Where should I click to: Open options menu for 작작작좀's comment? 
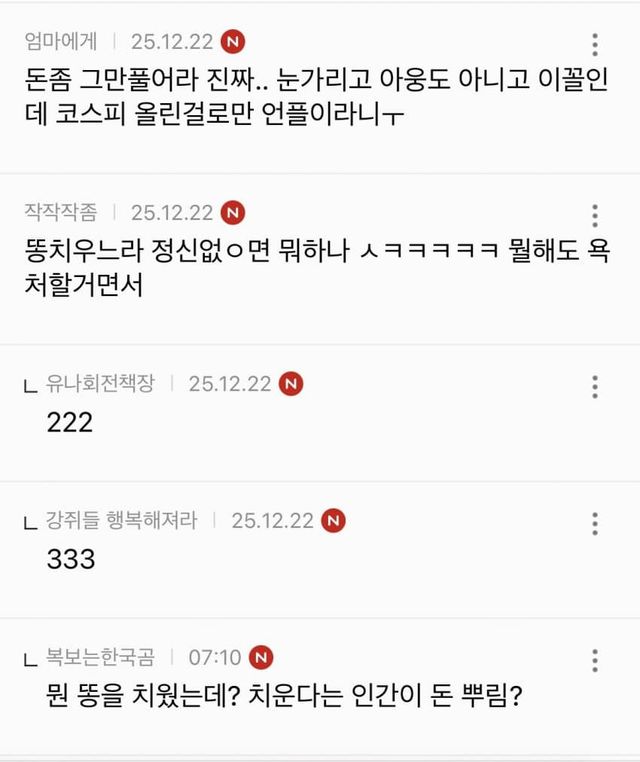click(595, 215)
